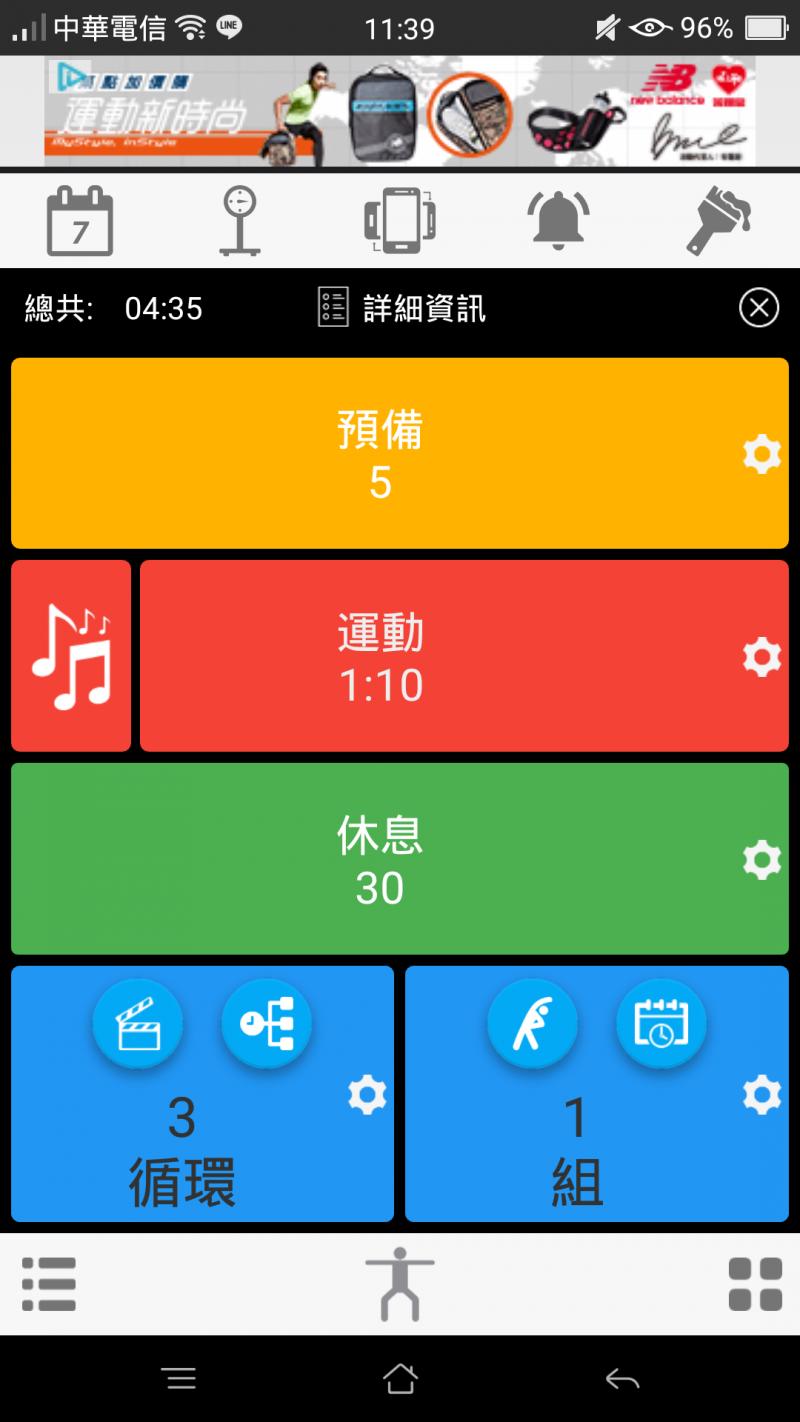Image resolution: width=800 pixels, height=1422 pixels.
Task: Dismiss the summary bar with the X
Action: pos(759,308)
